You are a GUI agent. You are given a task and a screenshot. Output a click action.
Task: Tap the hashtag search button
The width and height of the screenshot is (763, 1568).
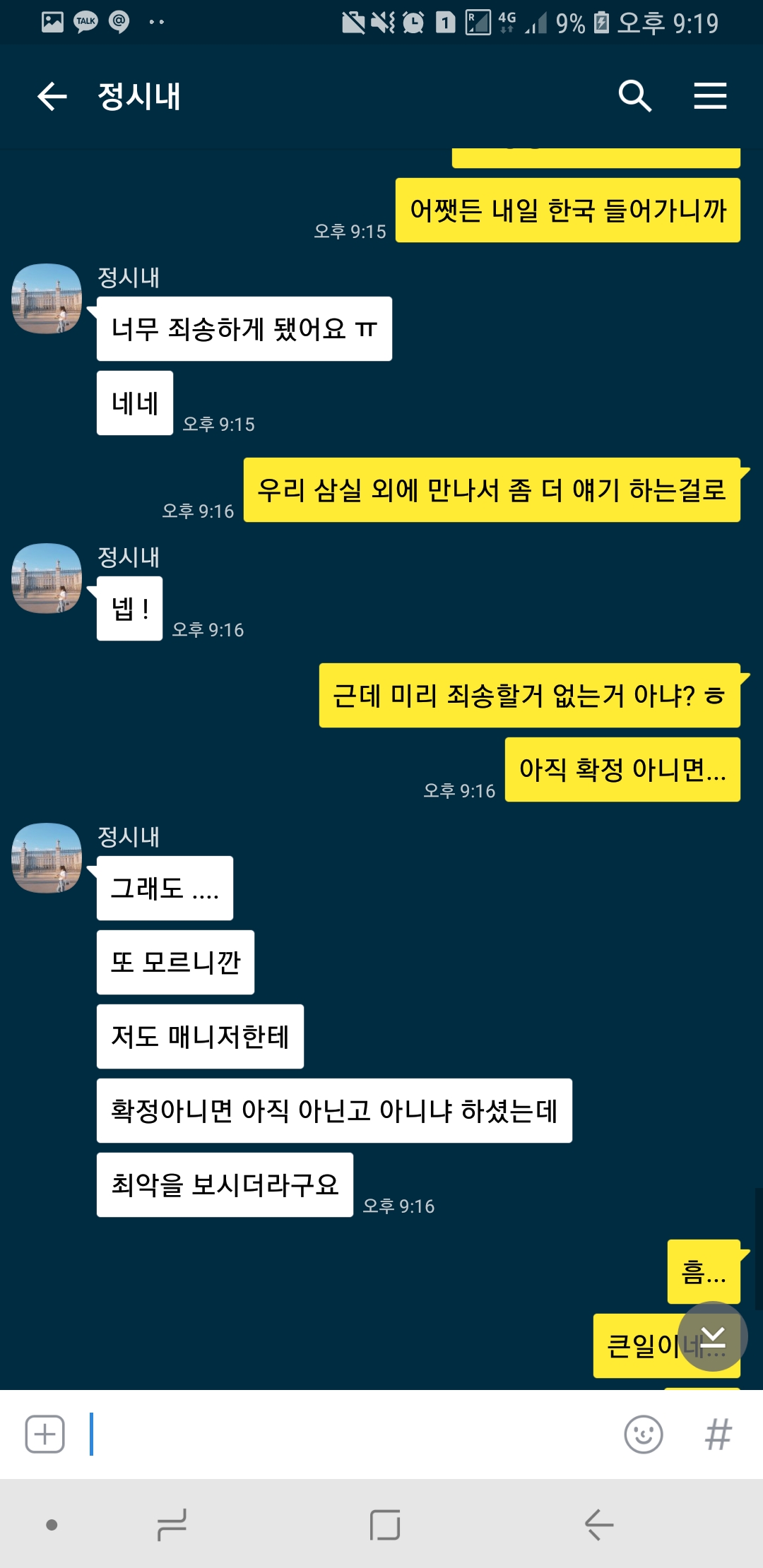coord(718,1435)
